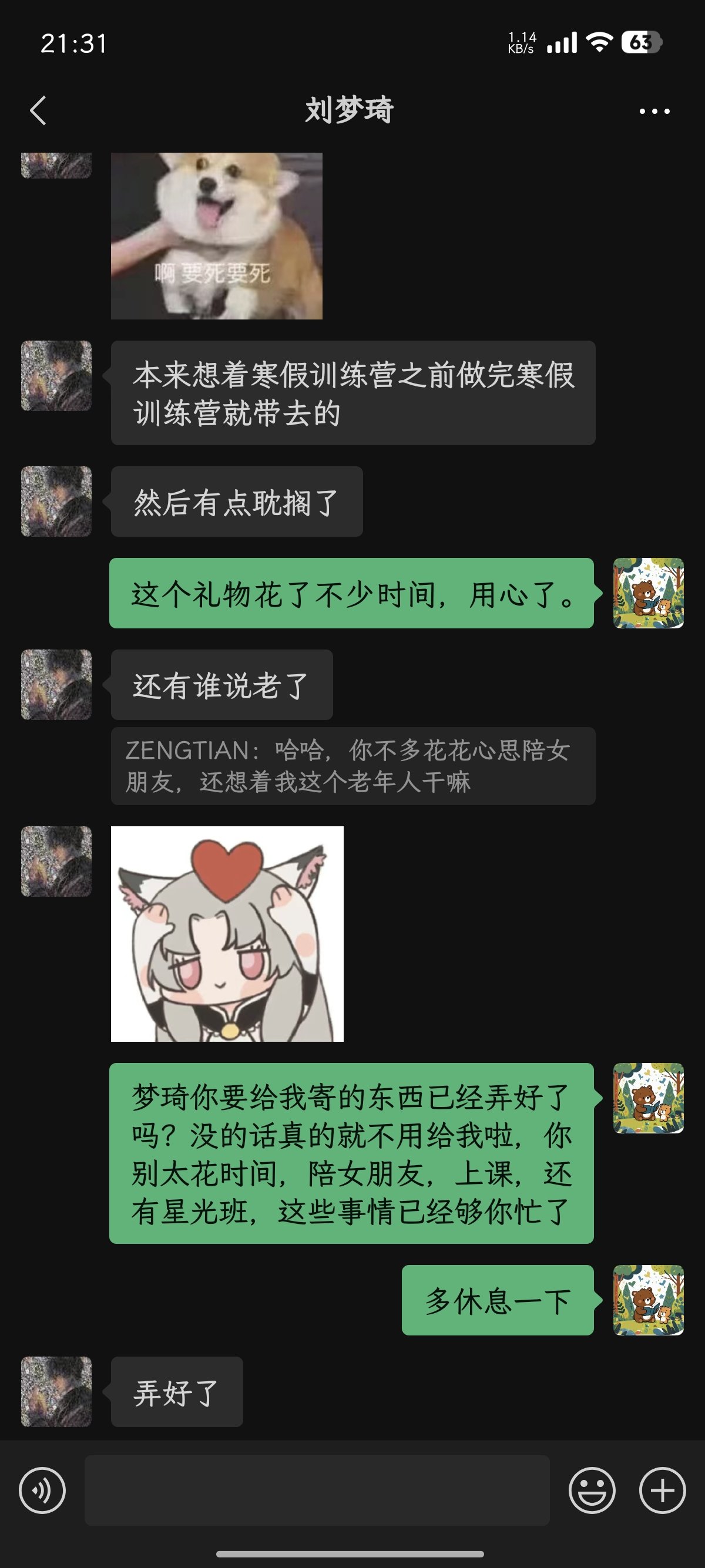Jump to quoted ZENGTIAN message
The height and width of the screenshot is (1568, 705).
coord(352,766)
